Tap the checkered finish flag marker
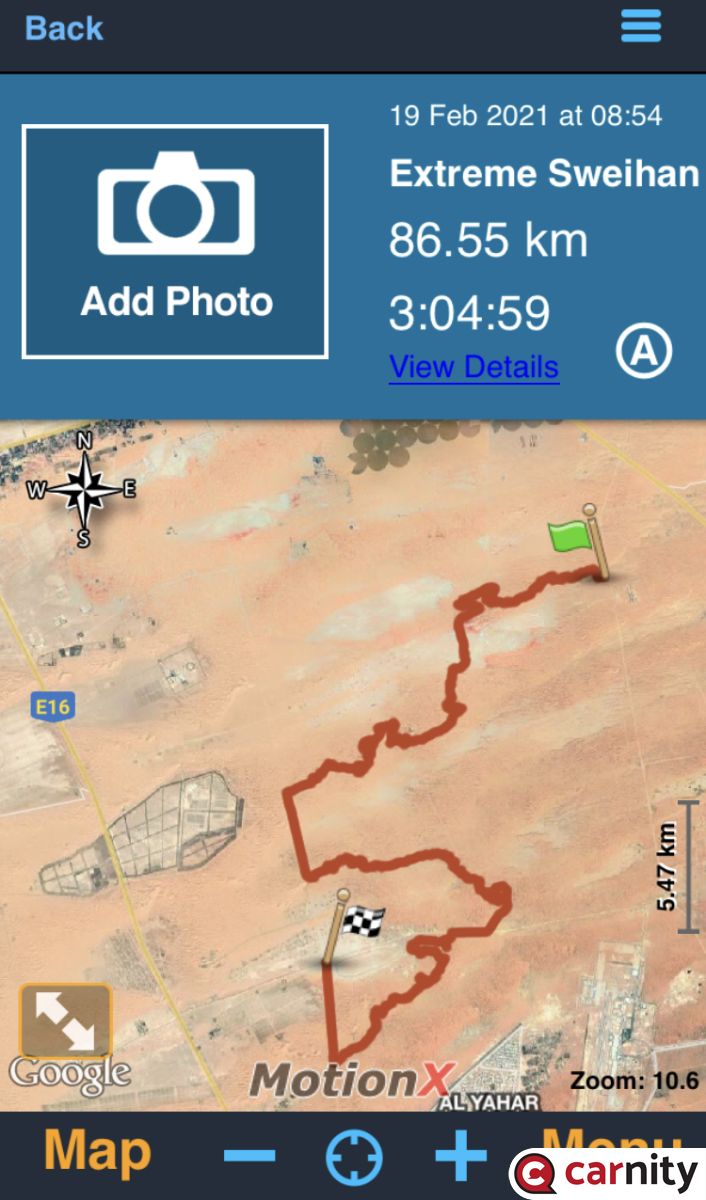Screen dimensions: 706x1200 [x=352, y=927]
